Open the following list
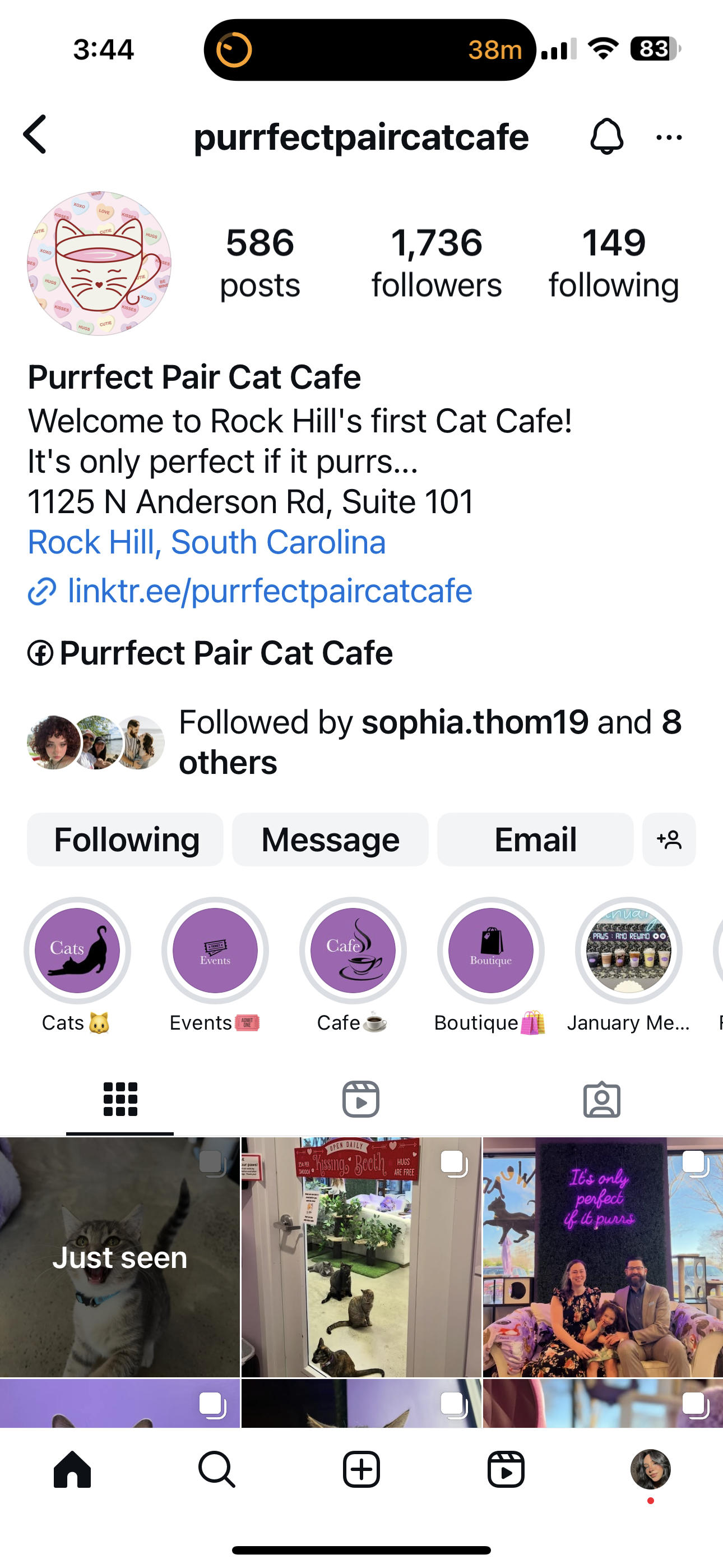Screen dimensions: 723x1568 614,263
